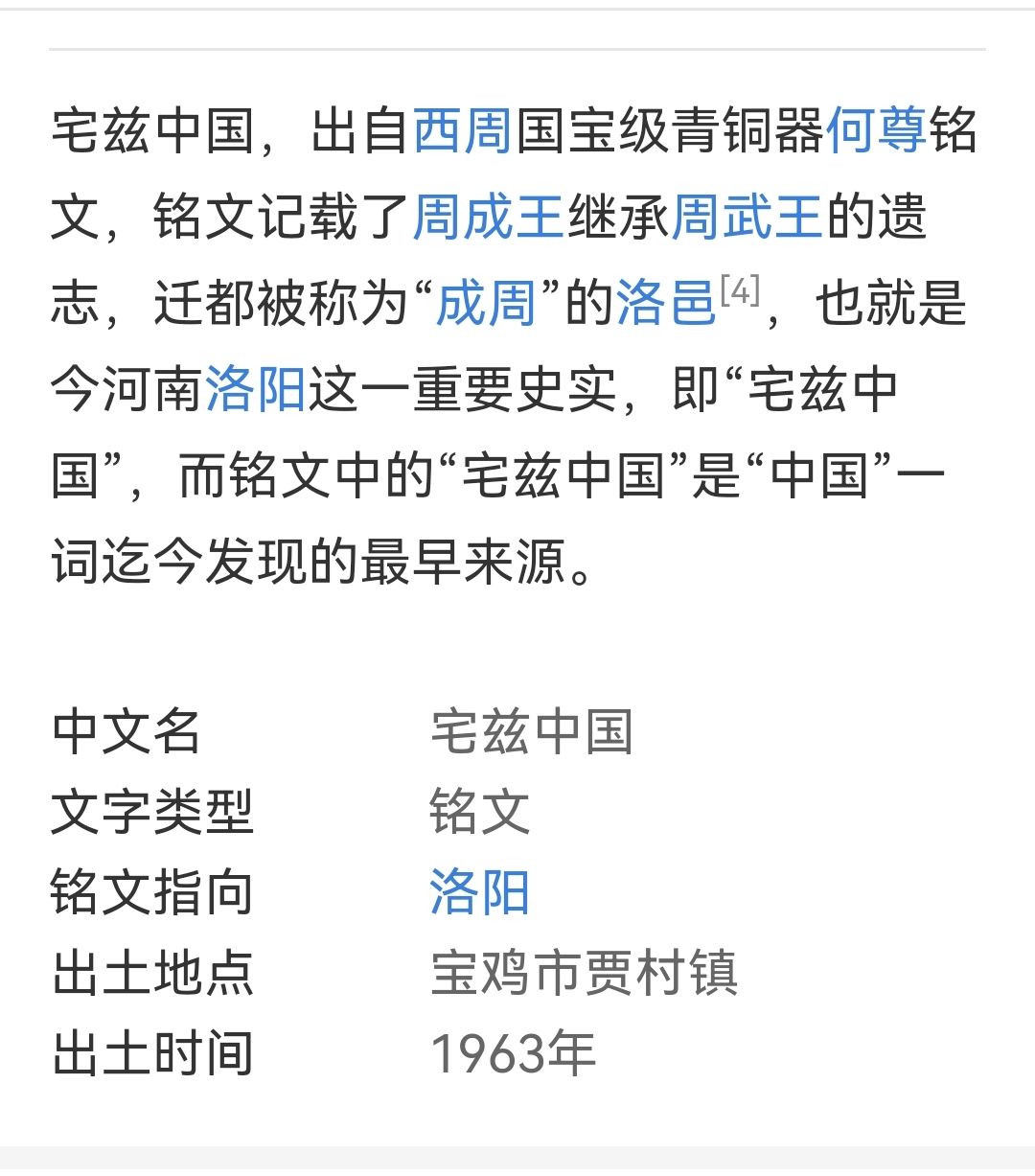
Task: Open 洛阳 link in the paragraph
Action: 255,390
